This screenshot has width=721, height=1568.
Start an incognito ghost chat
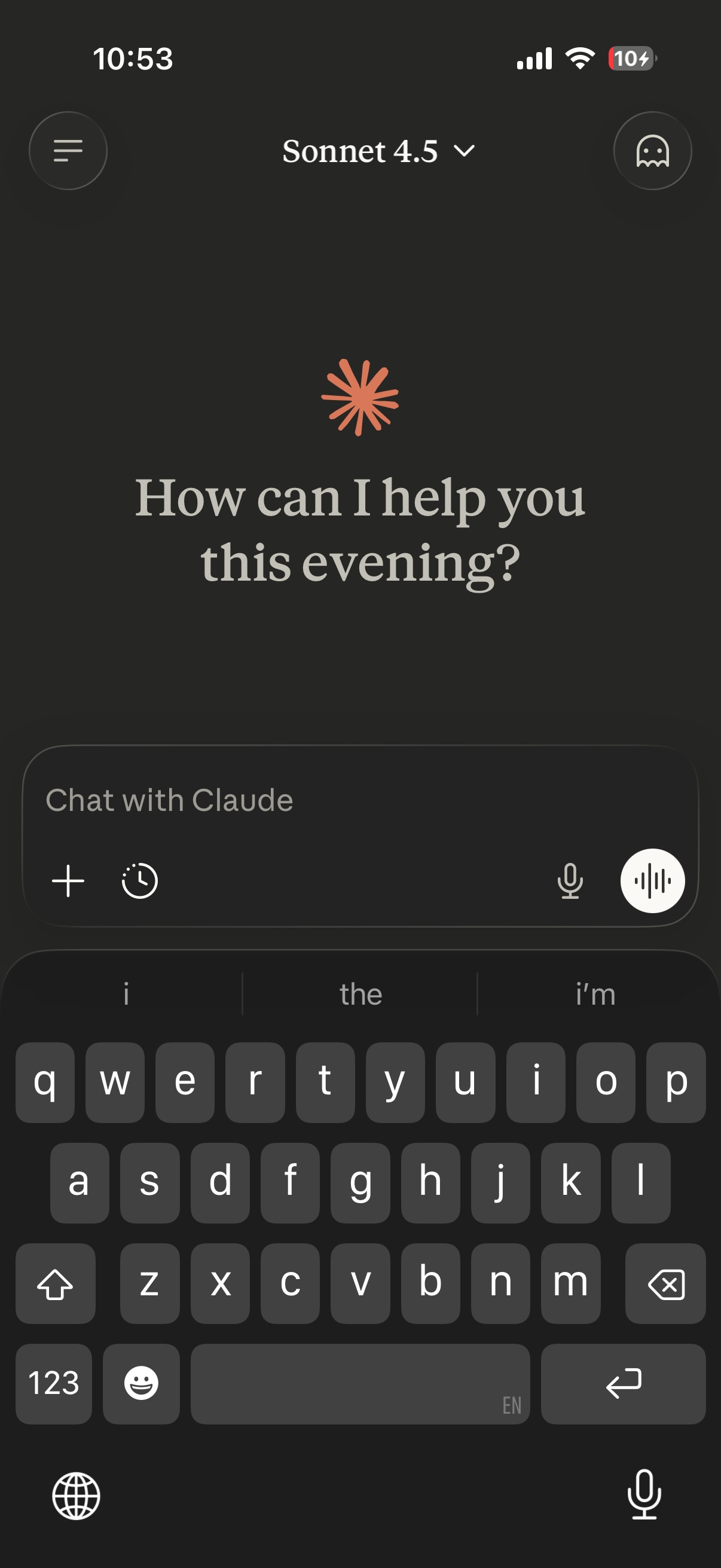point(652,150)
